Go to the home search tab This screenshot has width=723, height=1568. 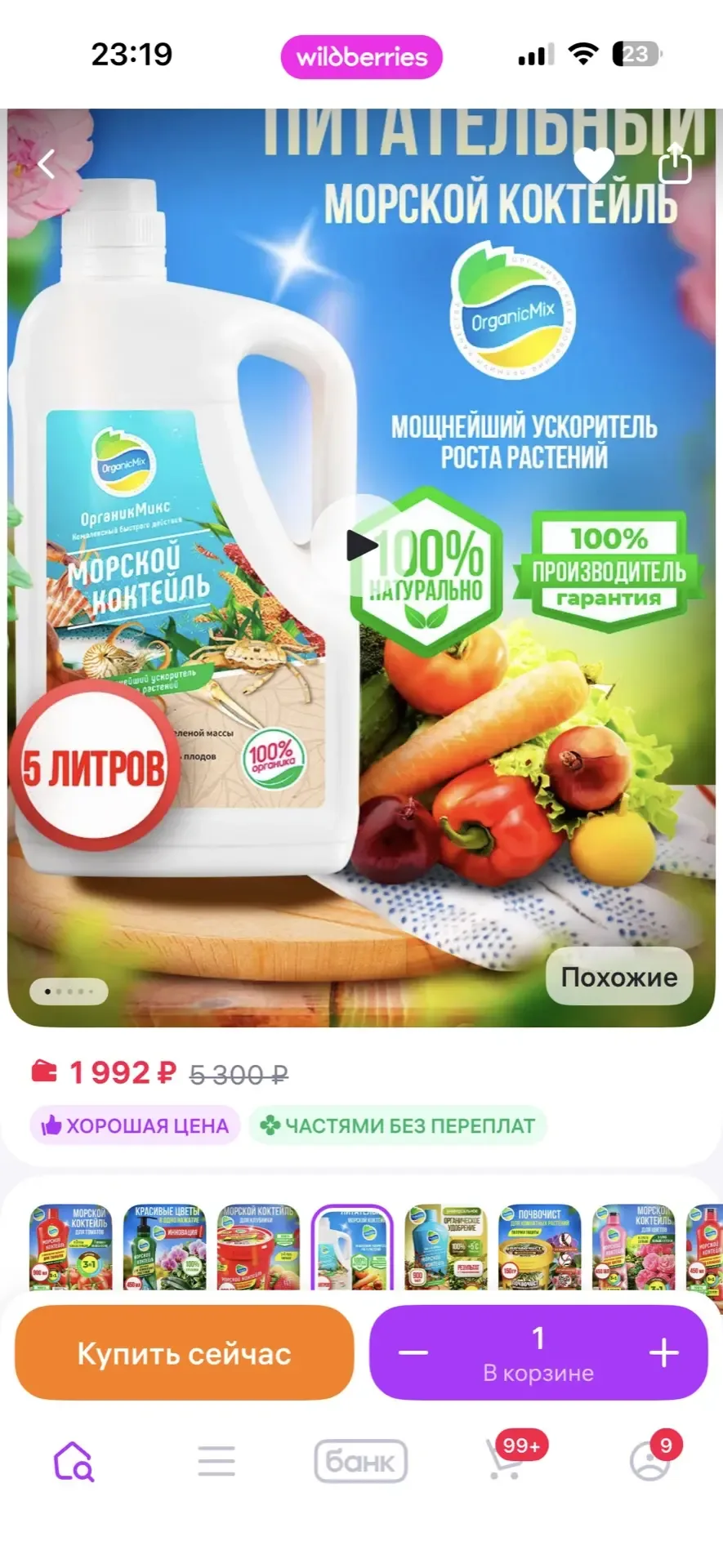point(74,1461)
